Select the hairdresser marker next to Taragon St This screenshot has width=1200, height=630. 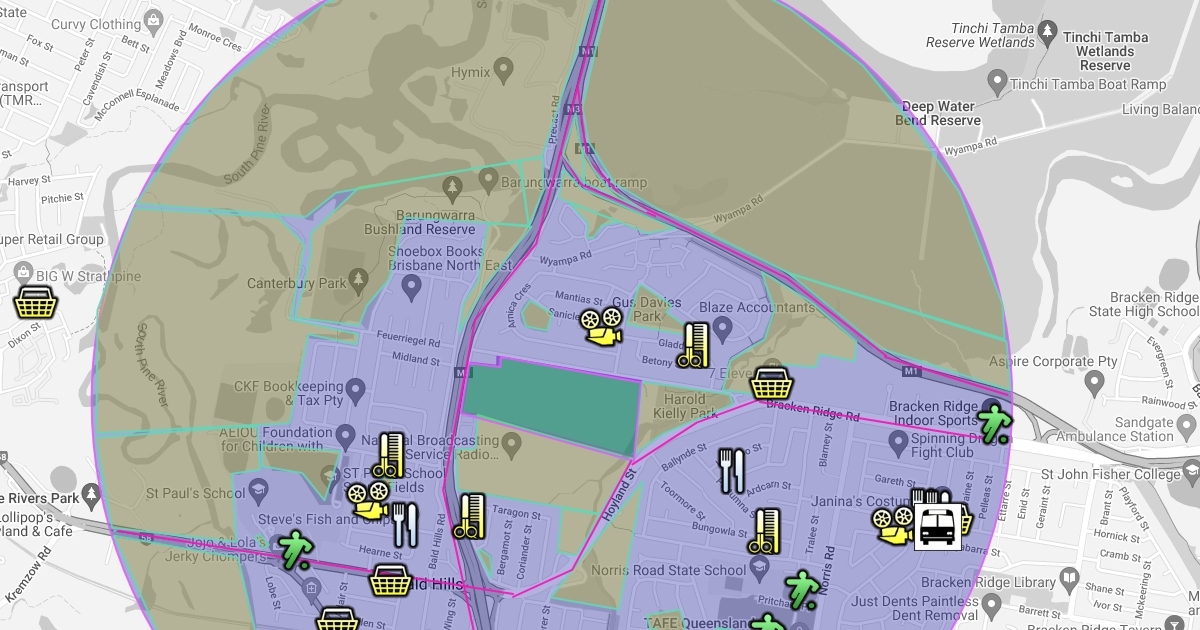469,517
